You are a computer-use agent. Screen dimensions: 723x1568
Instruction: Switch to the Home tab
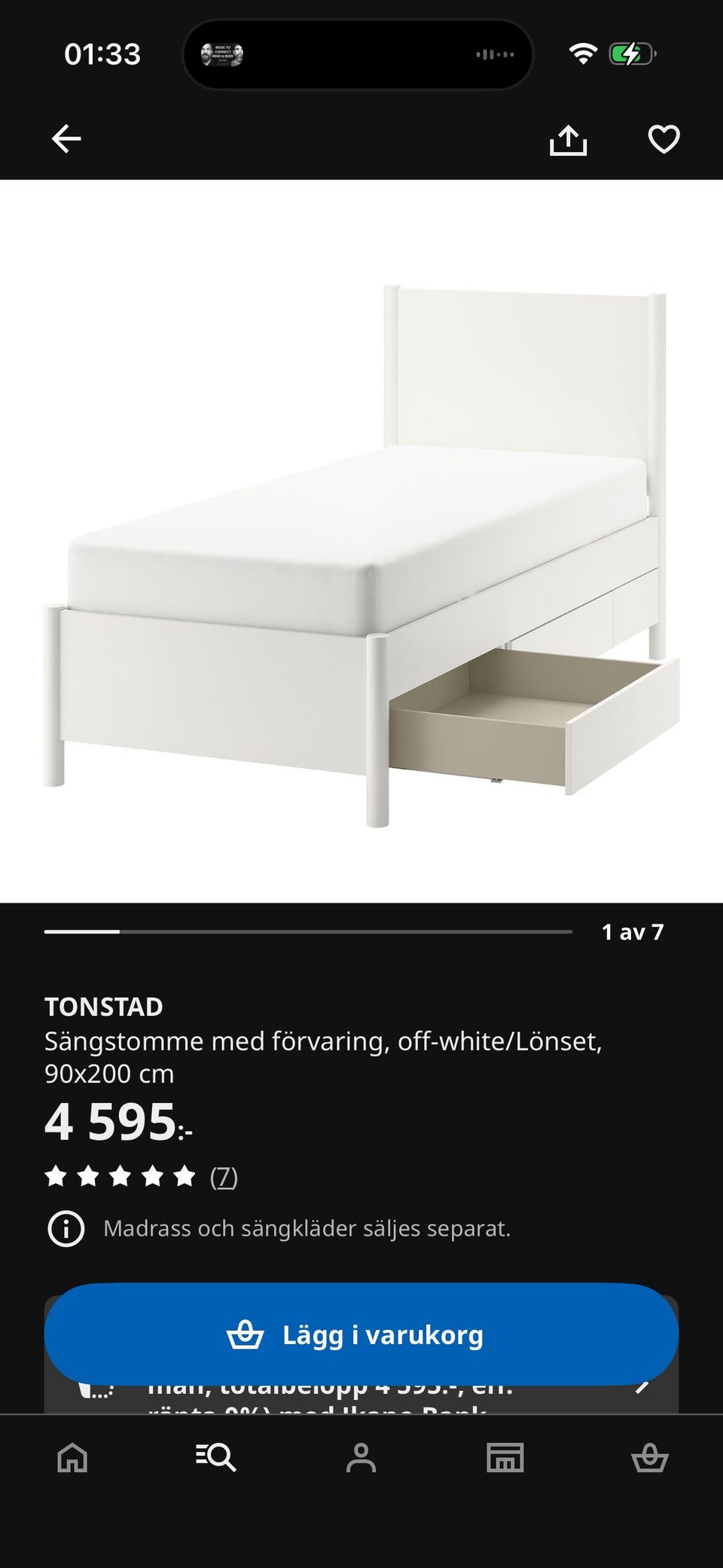(72, 1457)
